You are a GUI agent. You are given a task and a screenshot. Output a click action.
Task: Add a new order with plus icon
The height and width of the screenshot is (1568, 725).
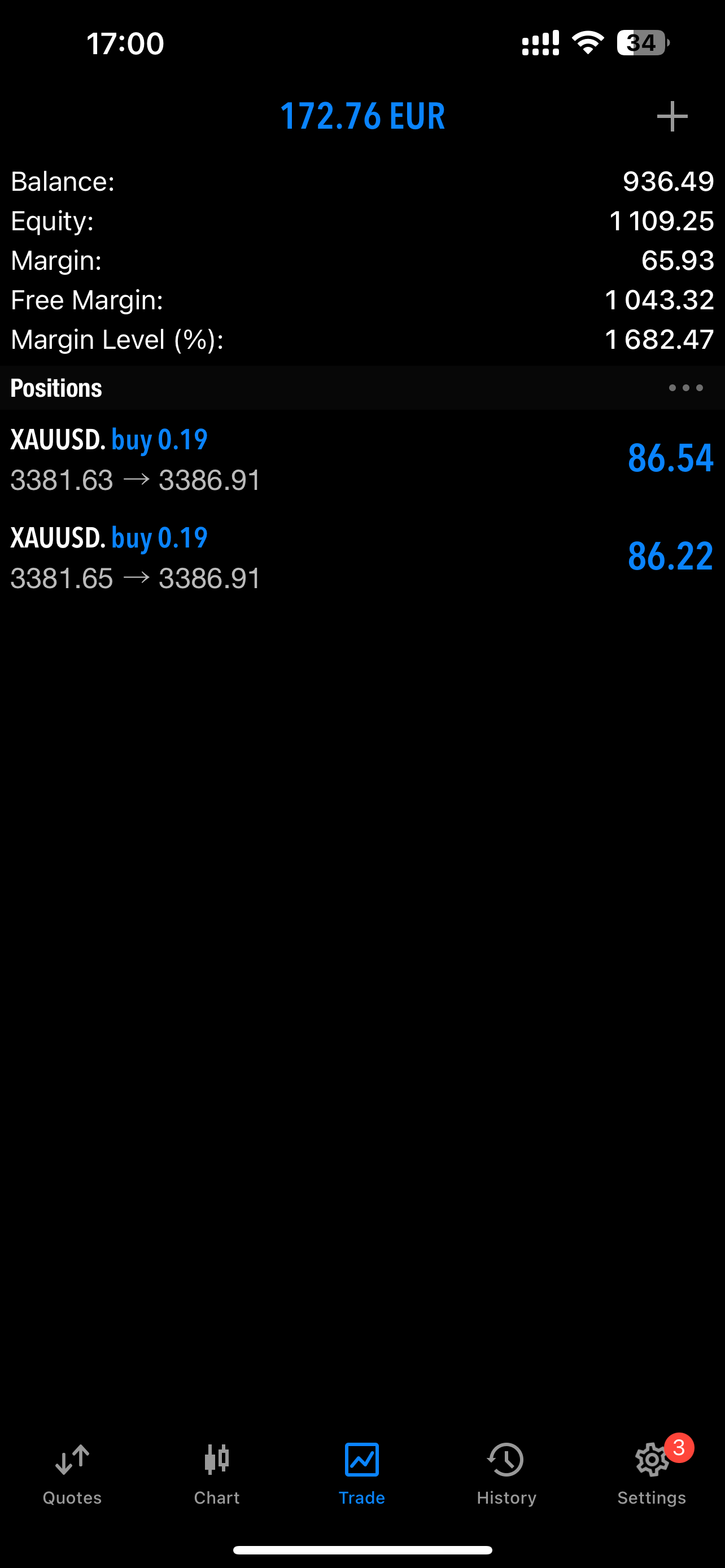(x=671, y=116)
